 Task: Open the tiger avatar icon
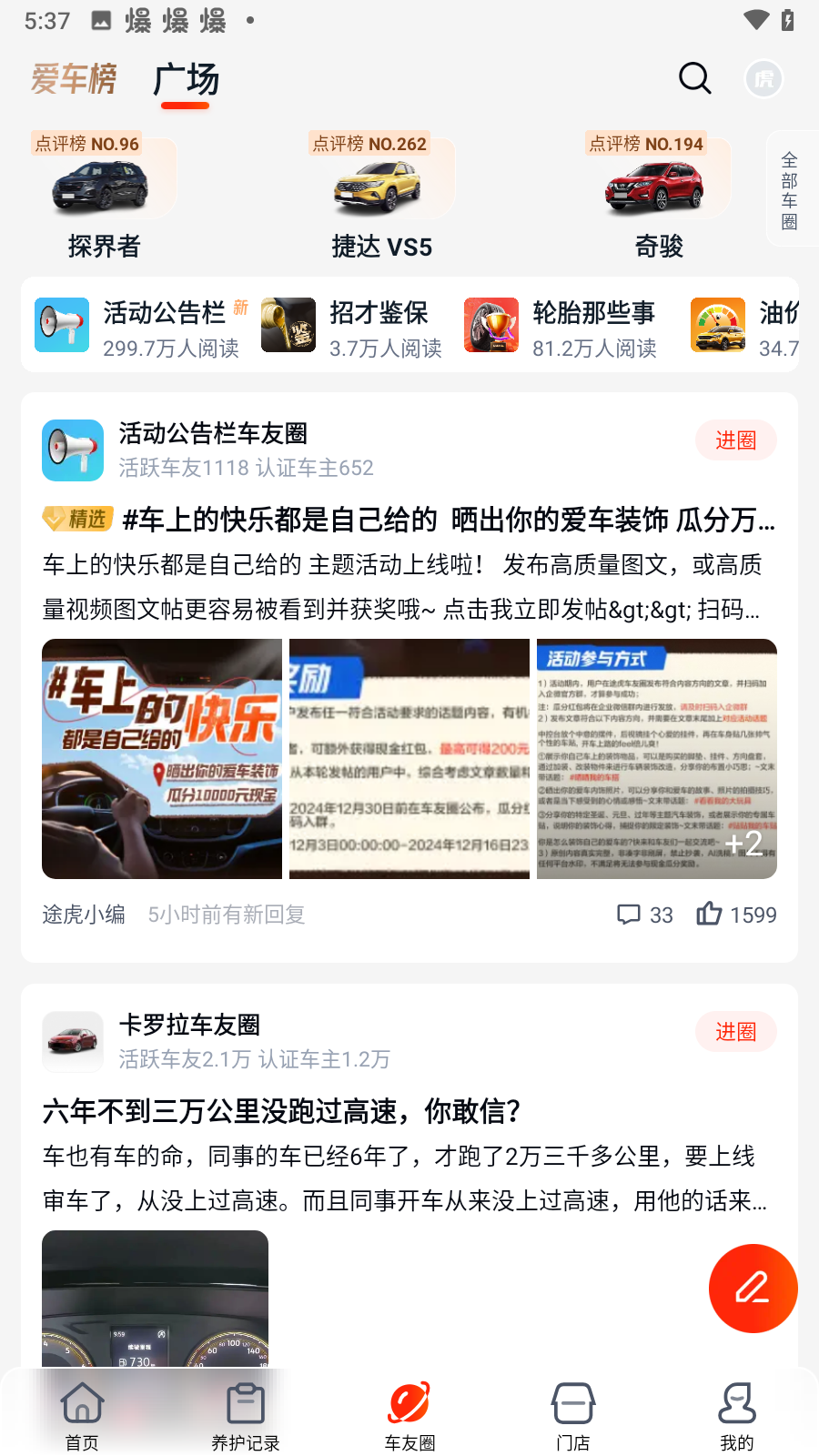click(764, 79)
